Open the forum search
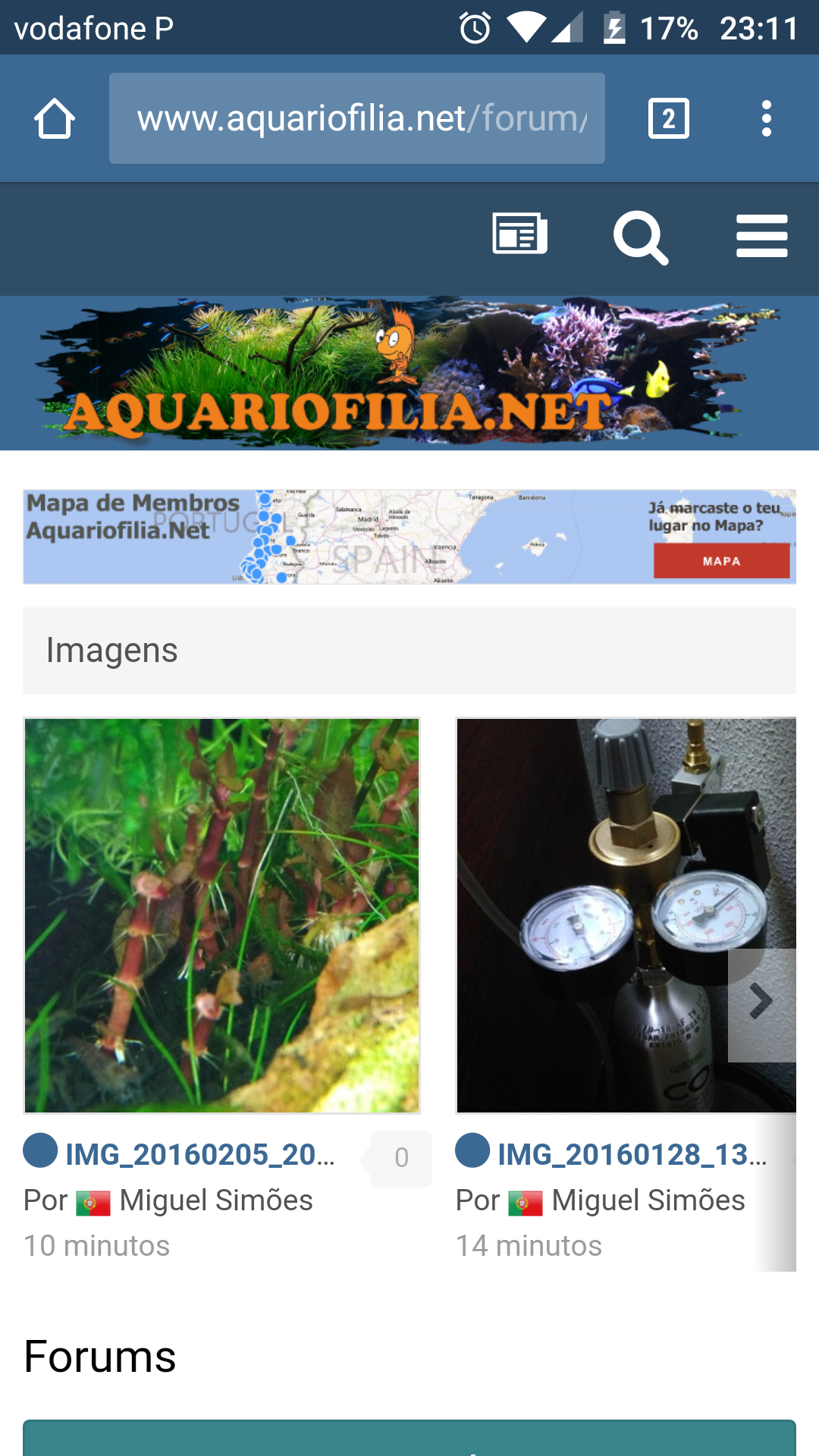Screen dimensions: 819x1456 (641, 237)
